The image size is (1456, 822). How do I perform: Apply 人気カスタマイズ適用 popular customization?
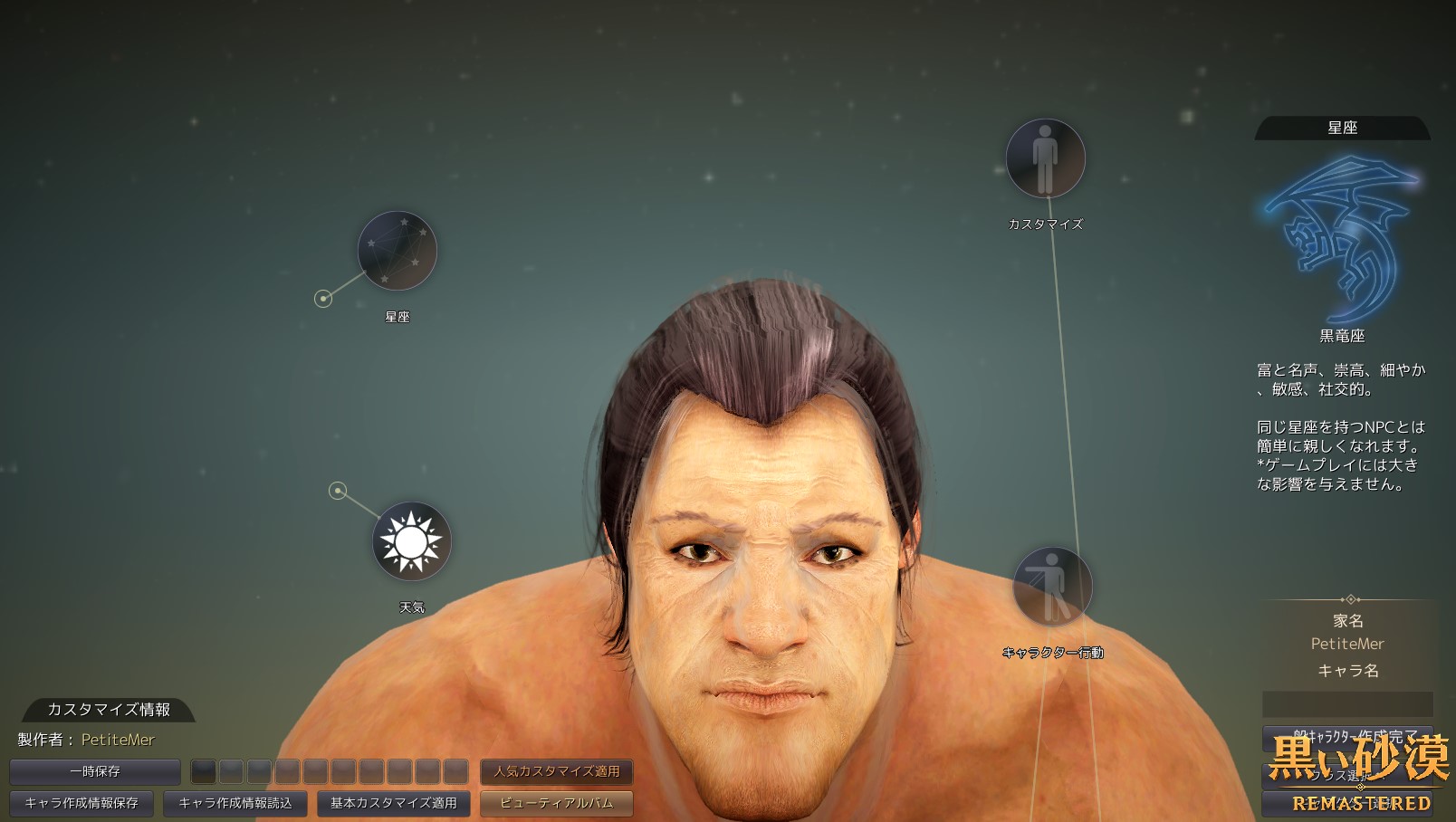(556, 771)
